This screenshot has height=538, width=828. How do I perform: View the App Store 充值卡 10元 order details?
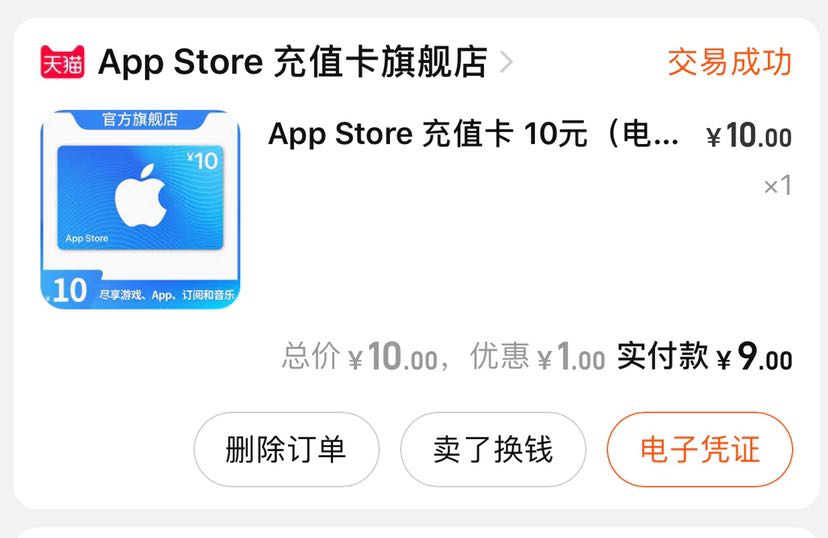[474, 135]
